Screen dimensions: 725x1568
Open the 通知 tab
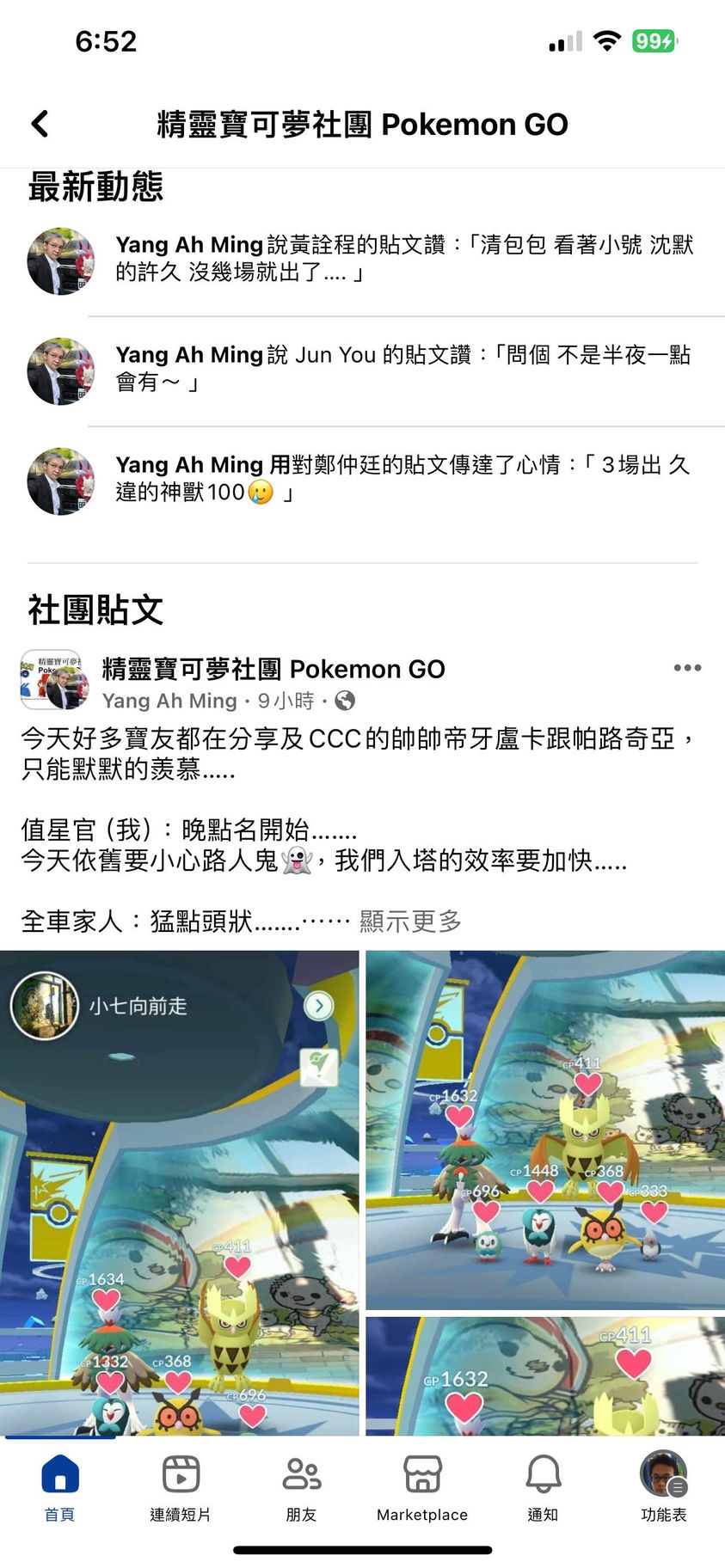pyautogui.click(x=543, y=1487)
